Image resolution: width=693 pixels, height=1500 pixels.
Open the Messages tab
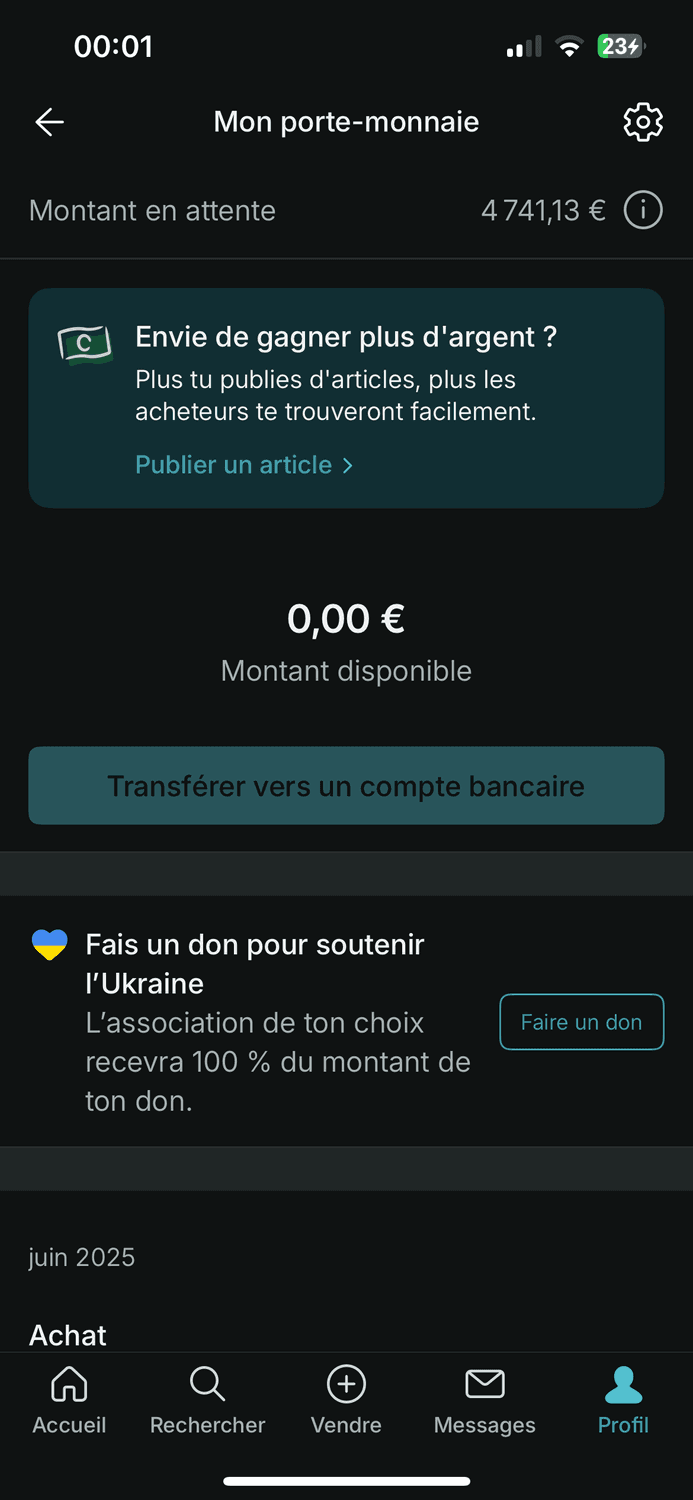[485, 1400]
